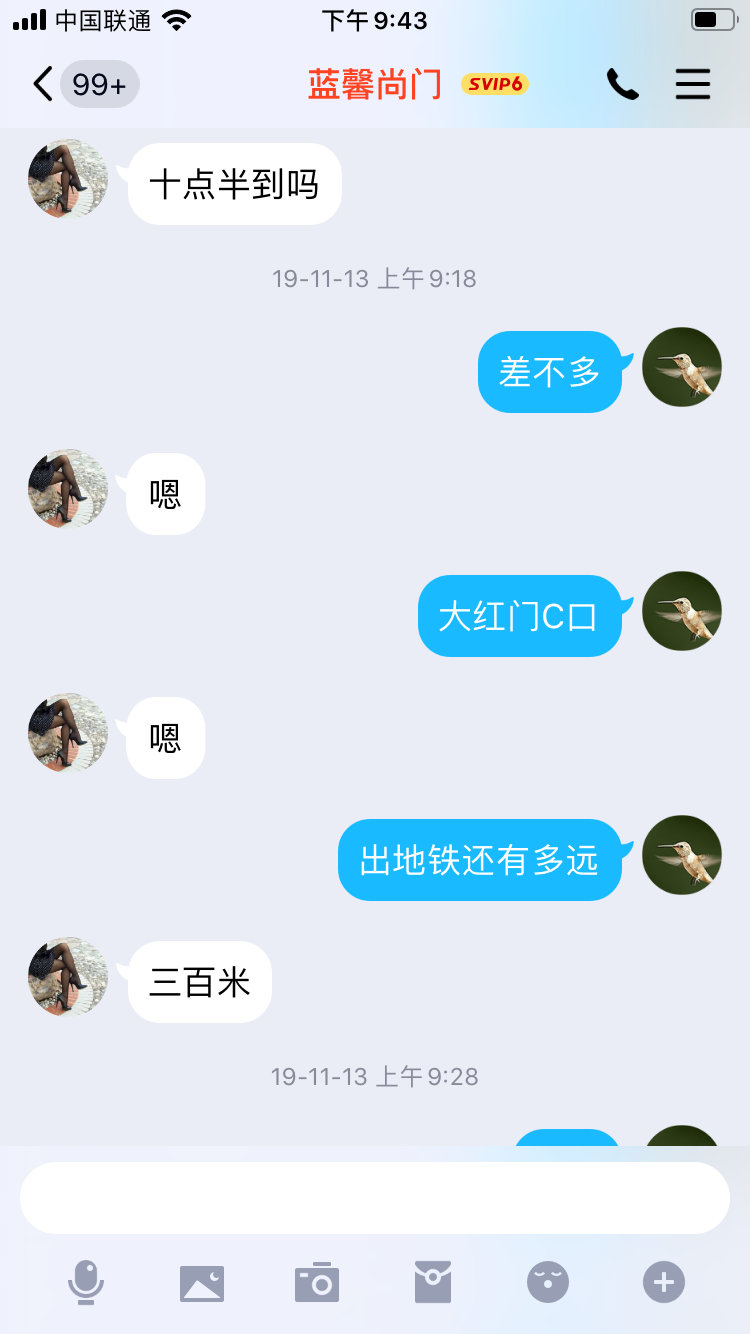Tap the SVIP6 badge
Viewport: 750px width, 1334px height.
(x=494, y=84)
